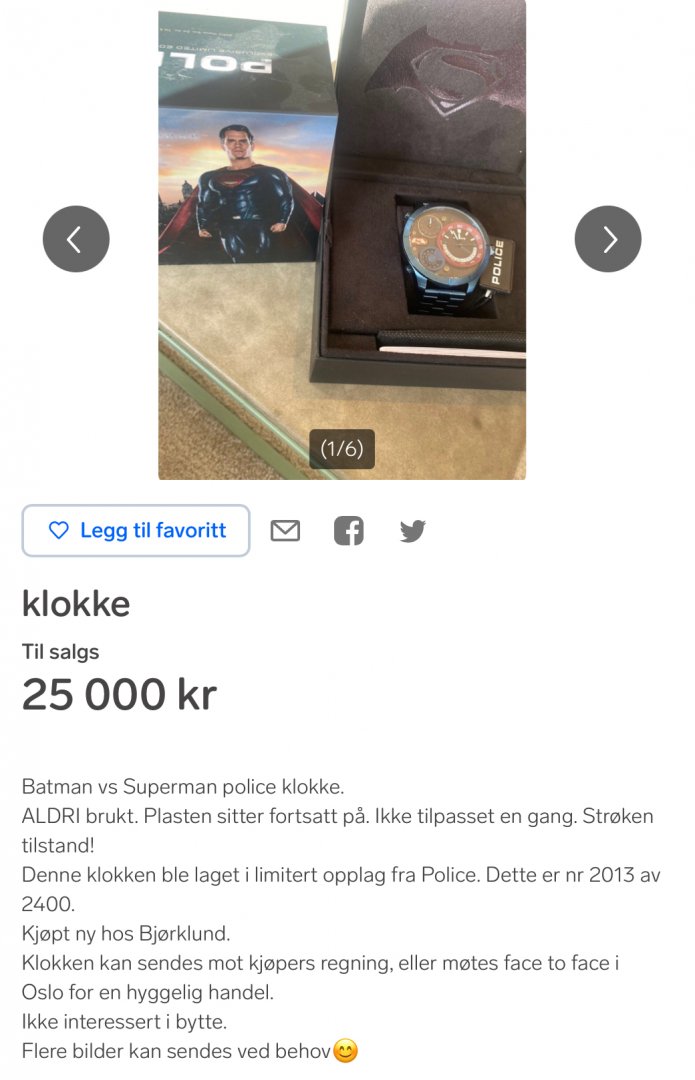This screenshot has width=695, height=1080.
Task: Share the listing on Twitter
Action: [413, 531]
